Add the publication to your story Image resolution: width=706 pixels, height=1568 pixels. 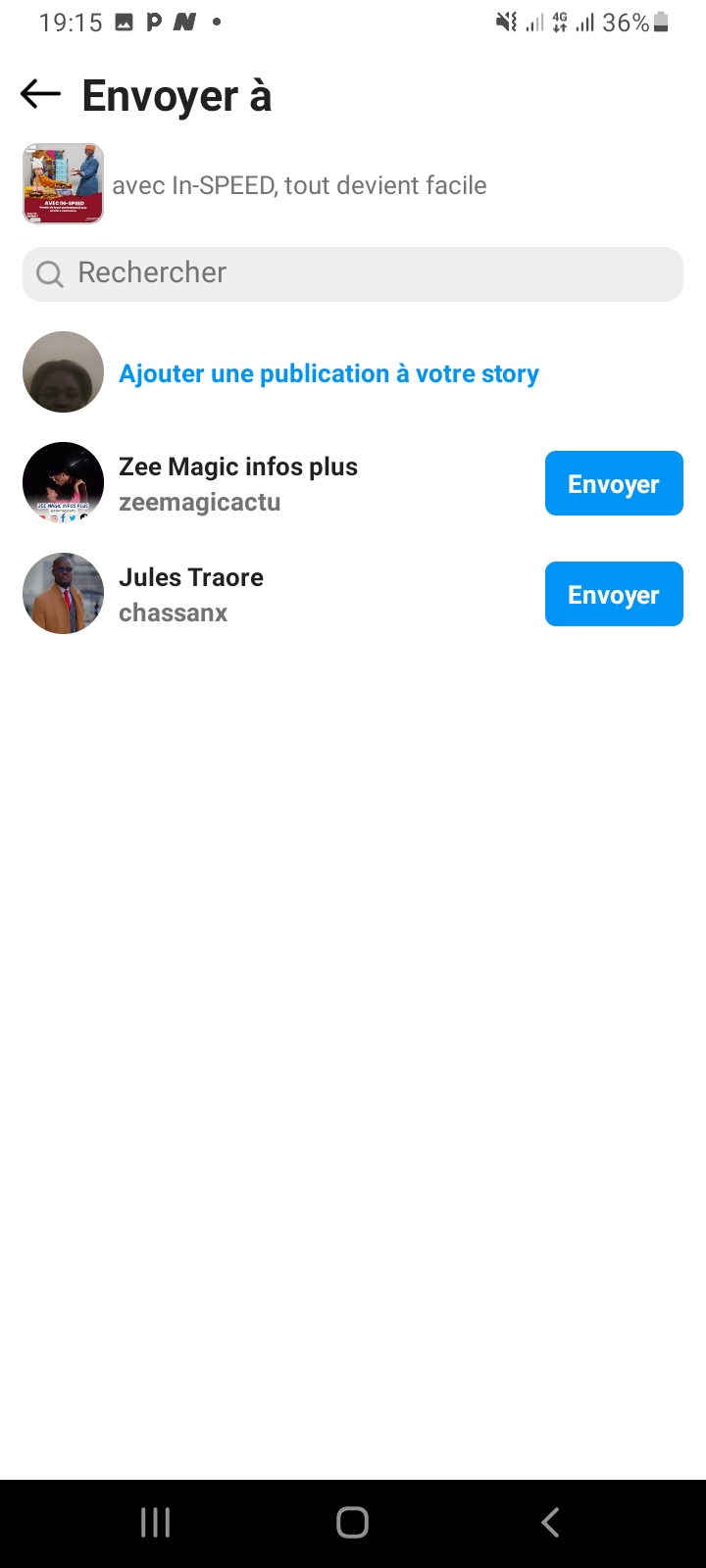click(x=328, y=373)
